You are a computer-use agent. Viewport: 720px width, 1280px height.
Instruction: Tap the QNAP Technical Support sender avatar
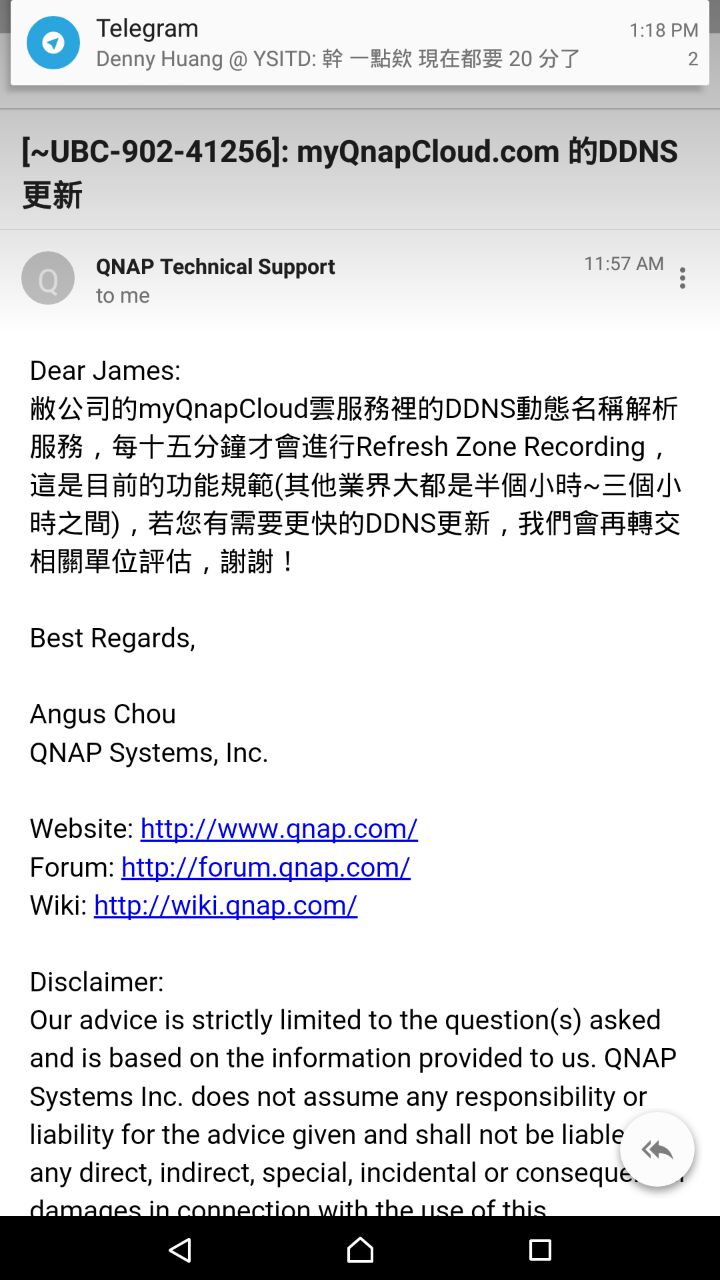click(48, 279)
